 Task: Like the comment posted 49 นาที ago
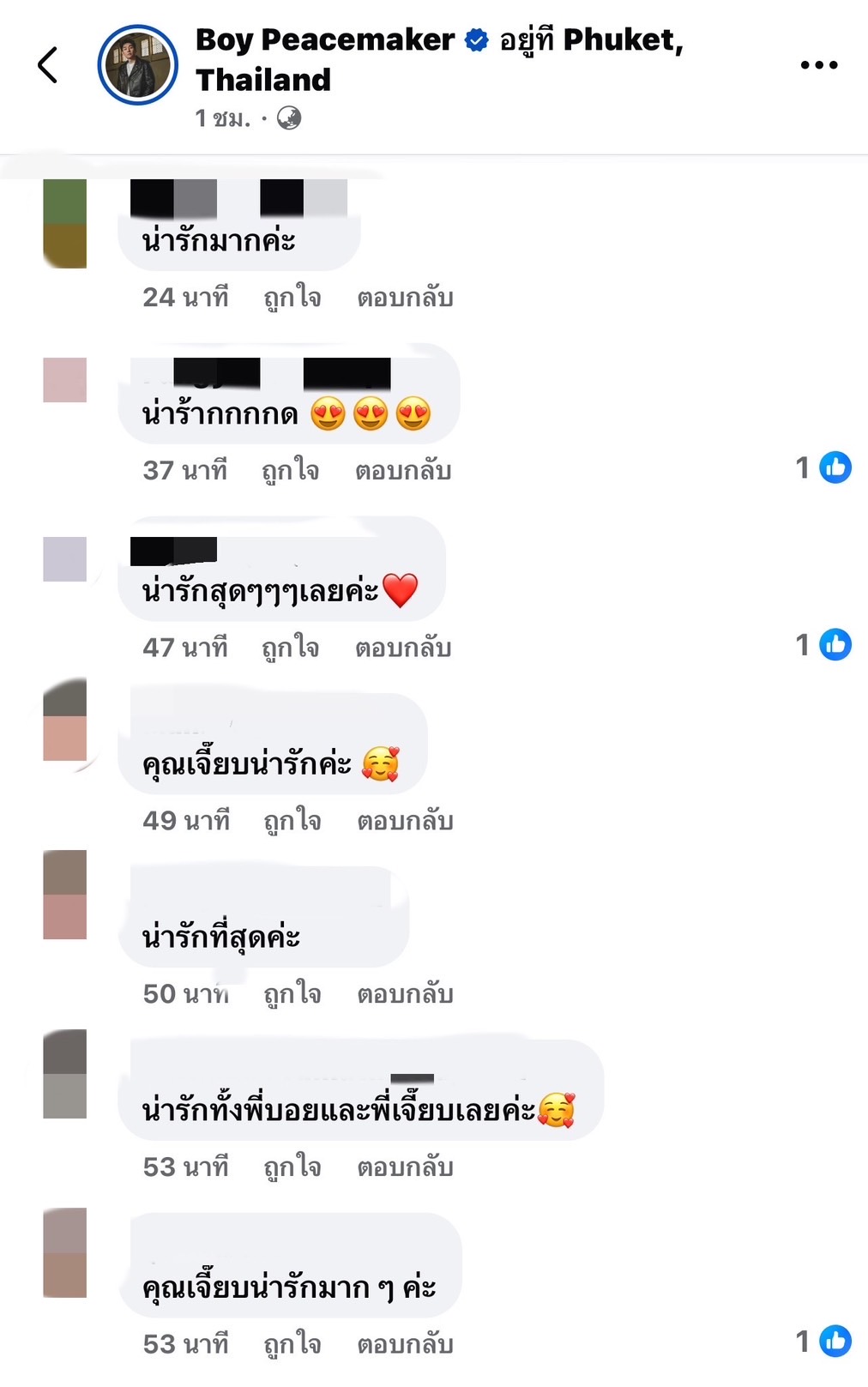(292, 821)
